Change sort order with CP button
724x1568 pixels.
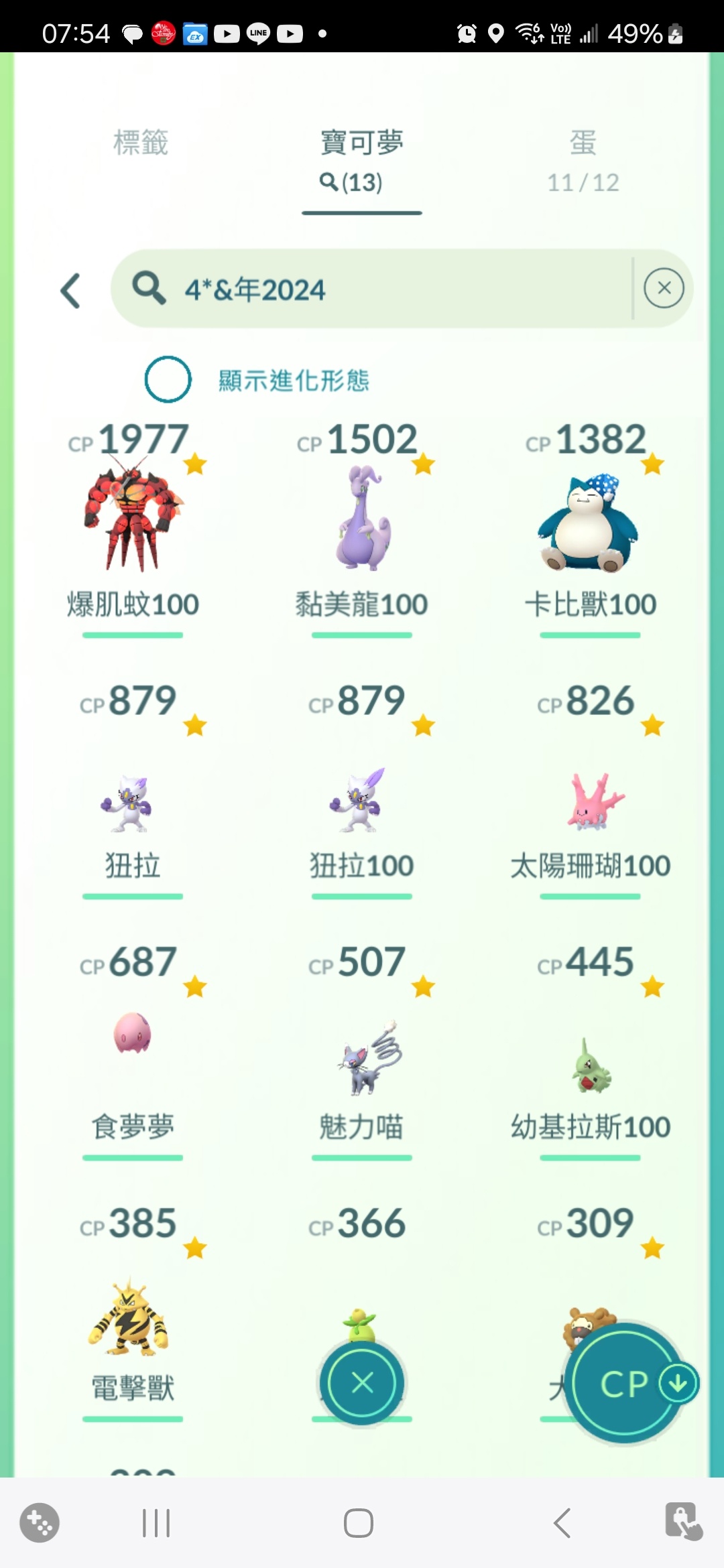coord(625,1384)
